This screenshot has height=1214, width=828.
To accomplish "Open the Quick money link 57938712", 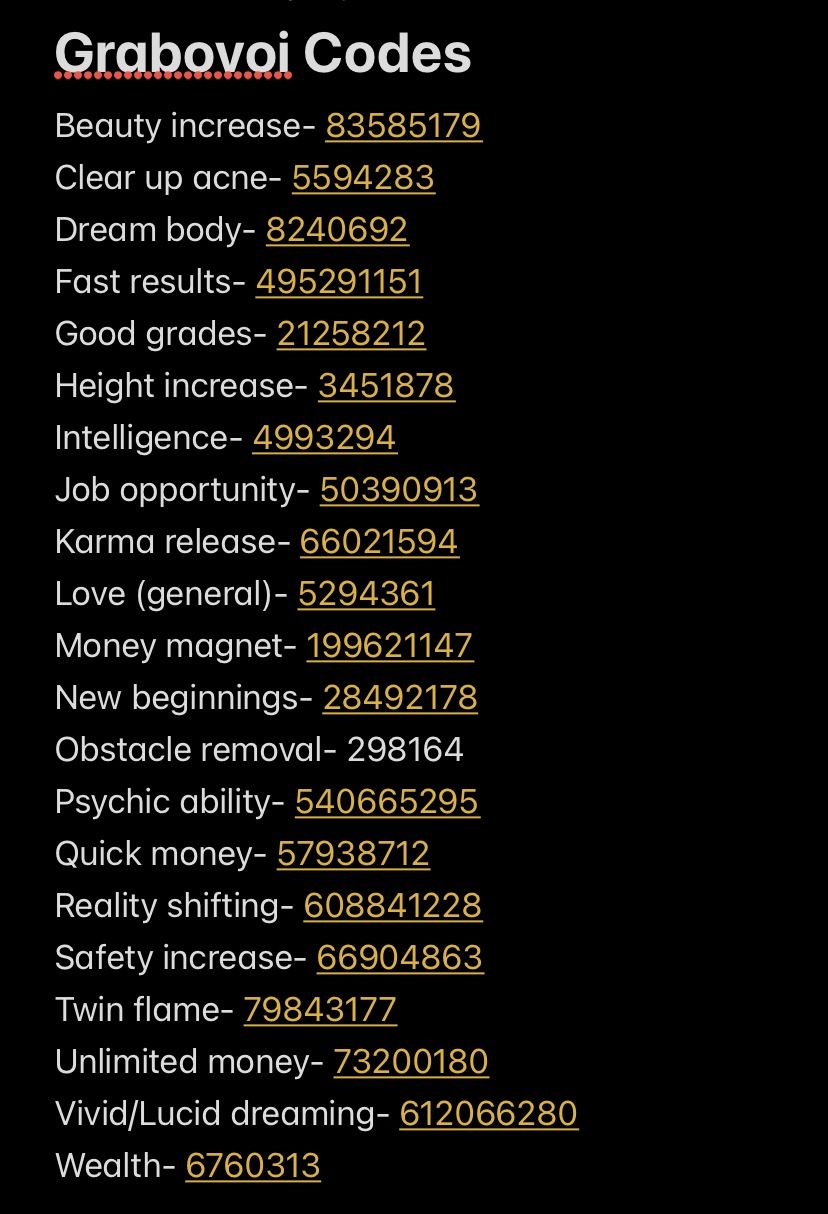I will coord(353,854).
